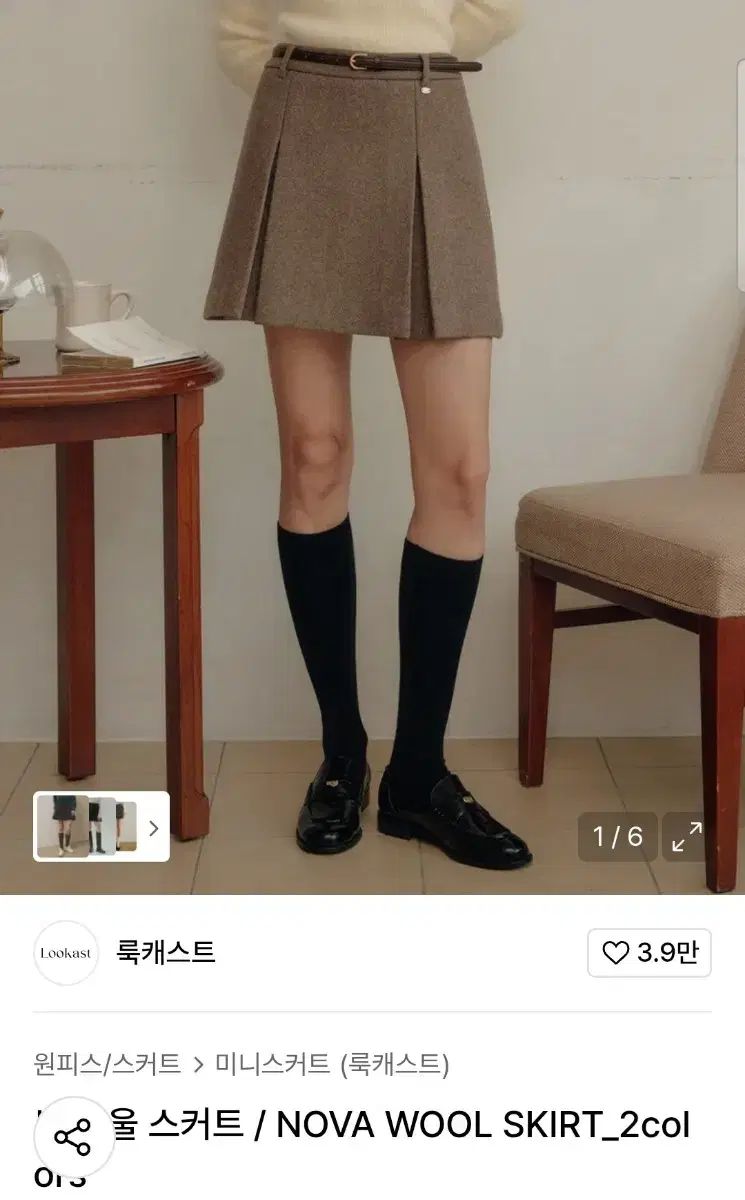
Task: Go to the 원피스/스커트 category
Action: pyautogui.click(x=107, y=1064)
